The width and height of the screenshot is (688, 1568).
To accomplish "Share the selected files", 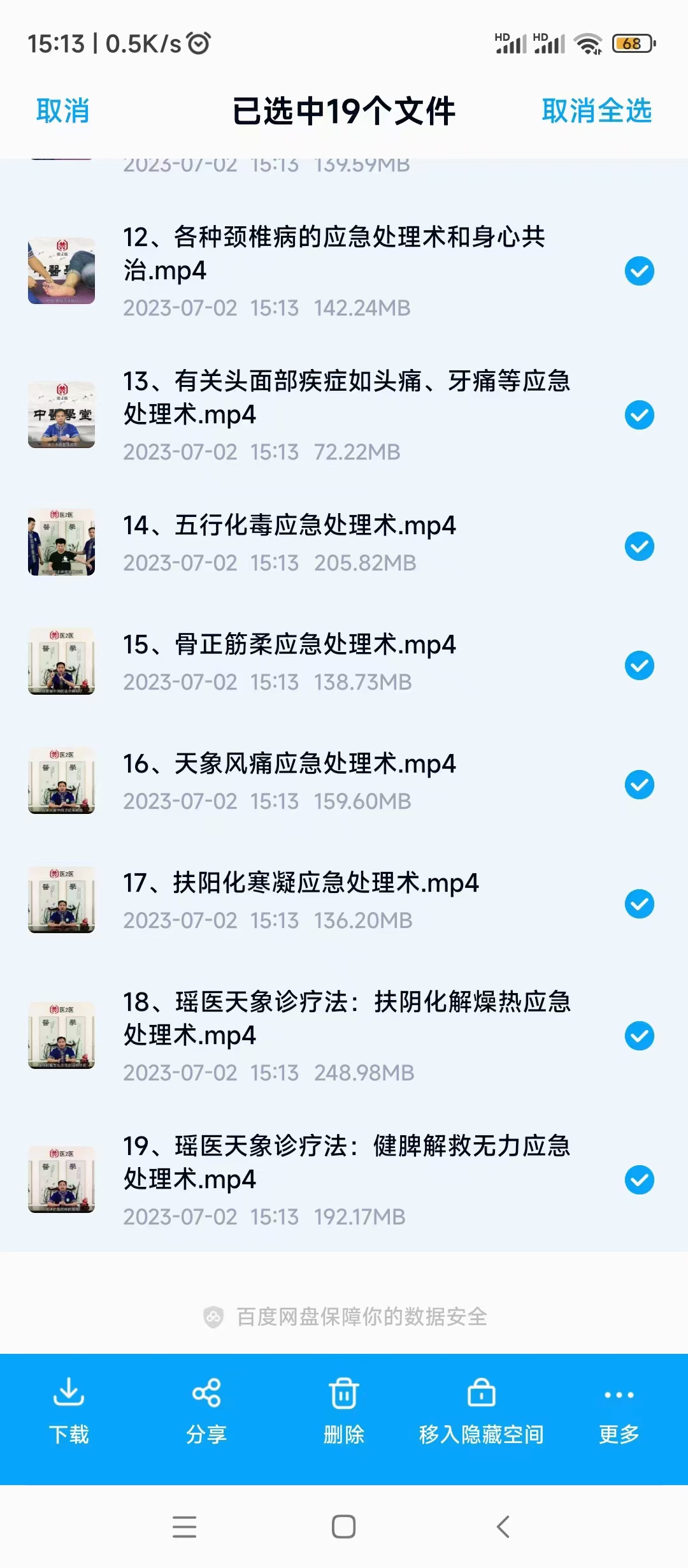I will [x=206, y=1411].
